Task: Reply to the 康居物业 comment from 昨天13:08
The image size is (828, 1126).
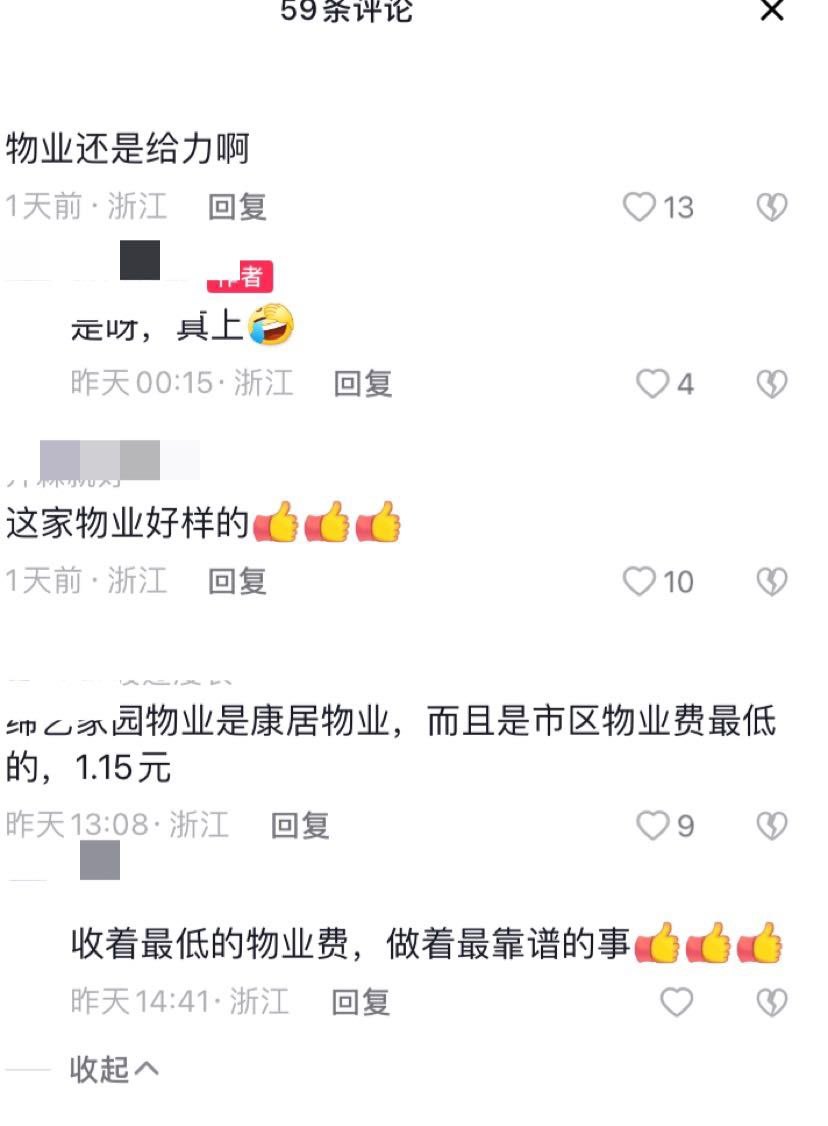Action: [x=300, y=825]
